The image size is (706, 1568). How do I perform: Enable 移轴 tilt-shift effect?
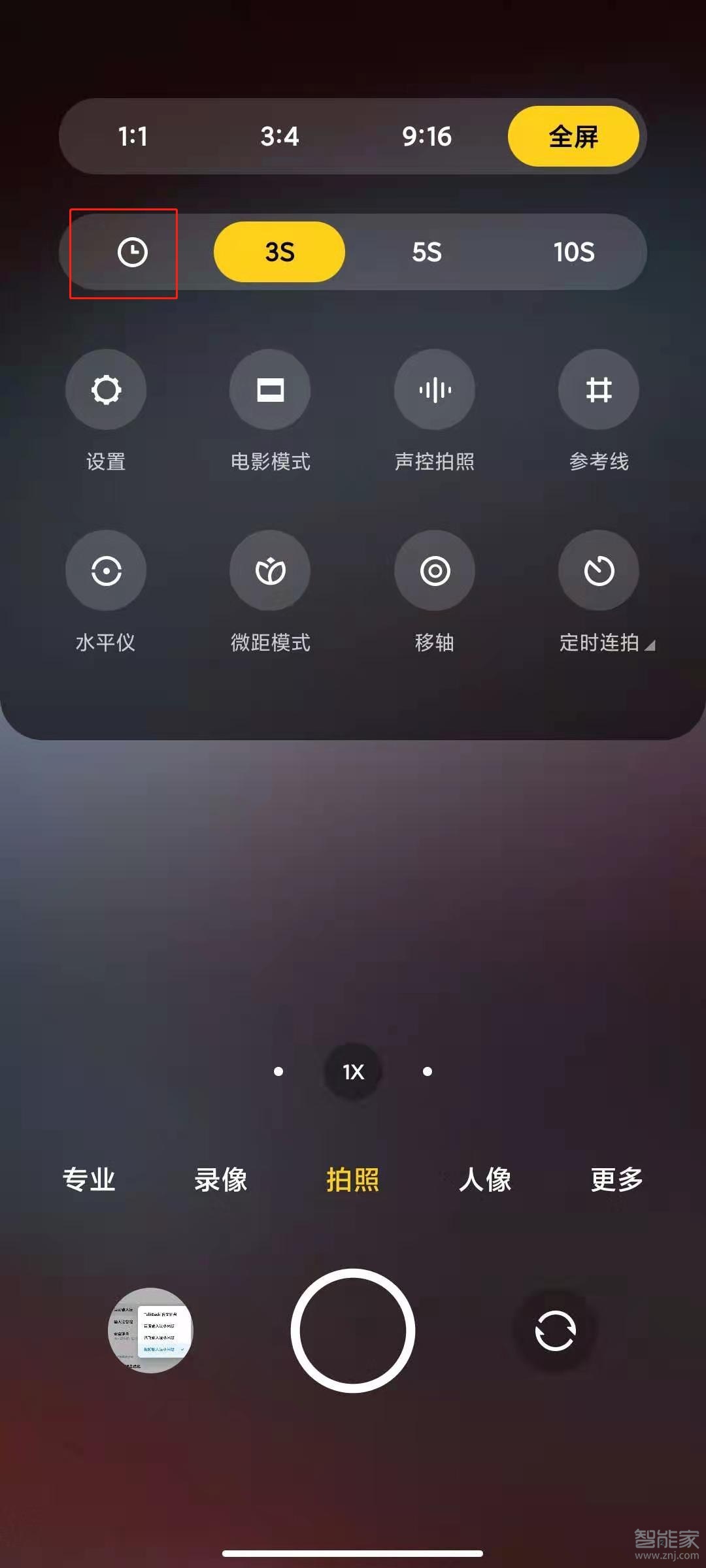coord(435,571)
